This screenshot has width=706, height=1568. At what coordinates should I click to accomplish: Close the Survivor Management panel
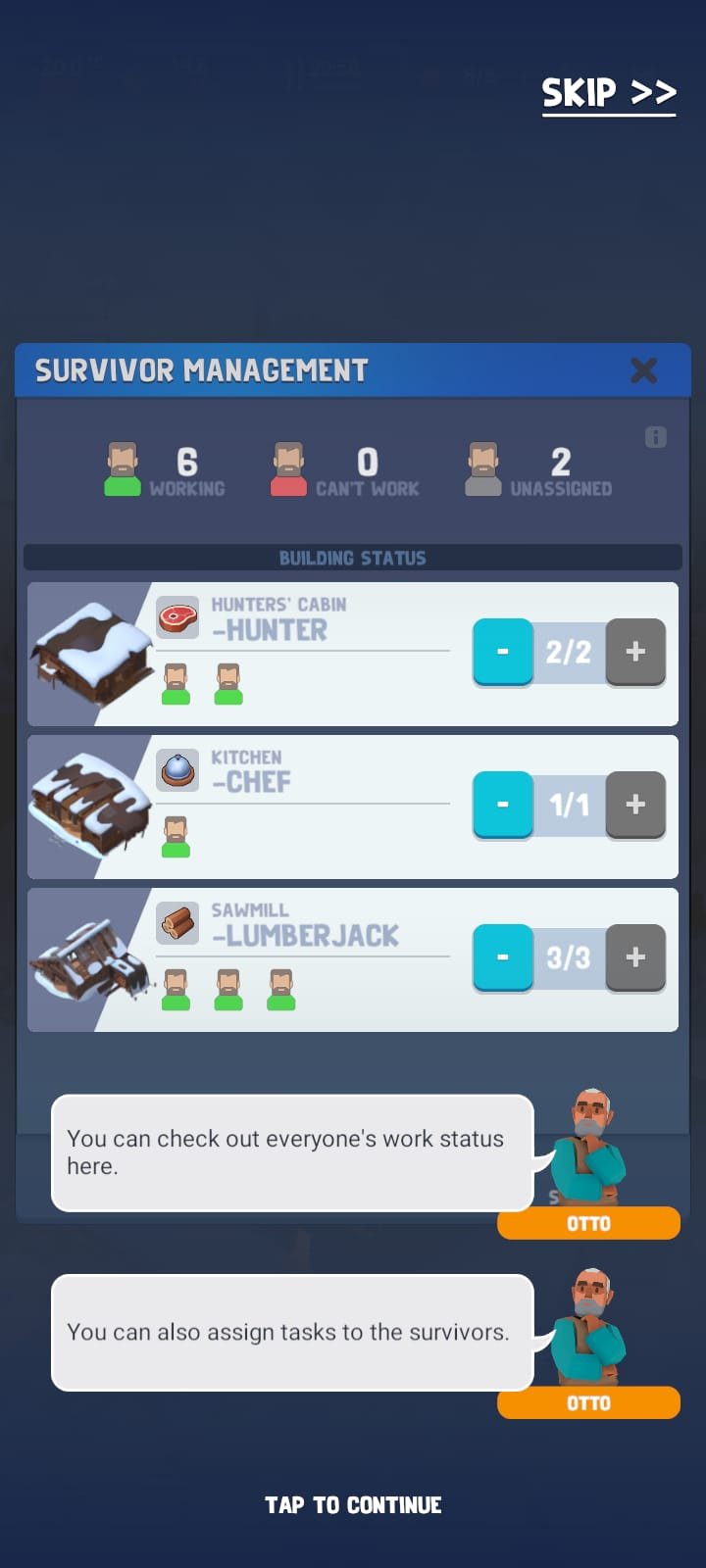click(643, 370)
